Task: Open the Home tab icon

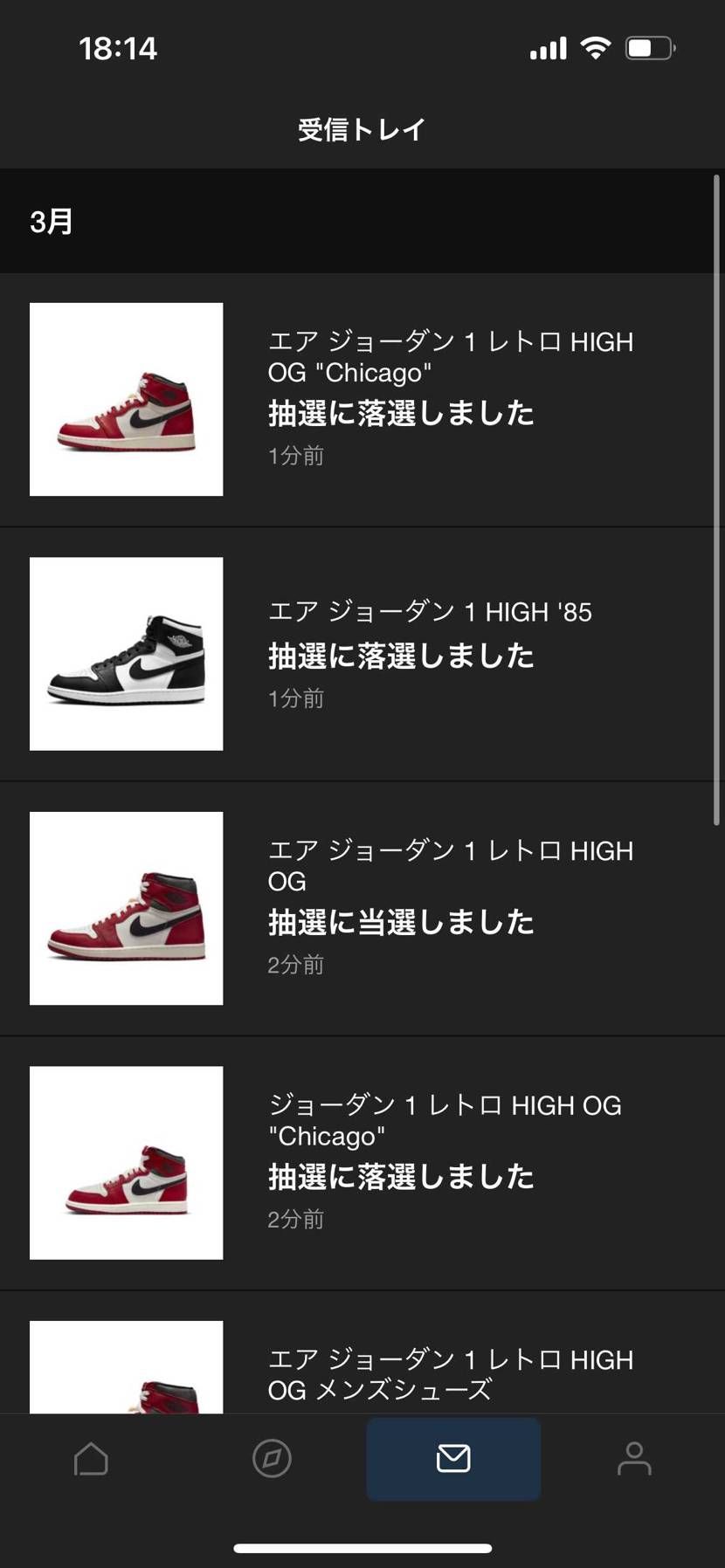Action: pos(90,1459)
